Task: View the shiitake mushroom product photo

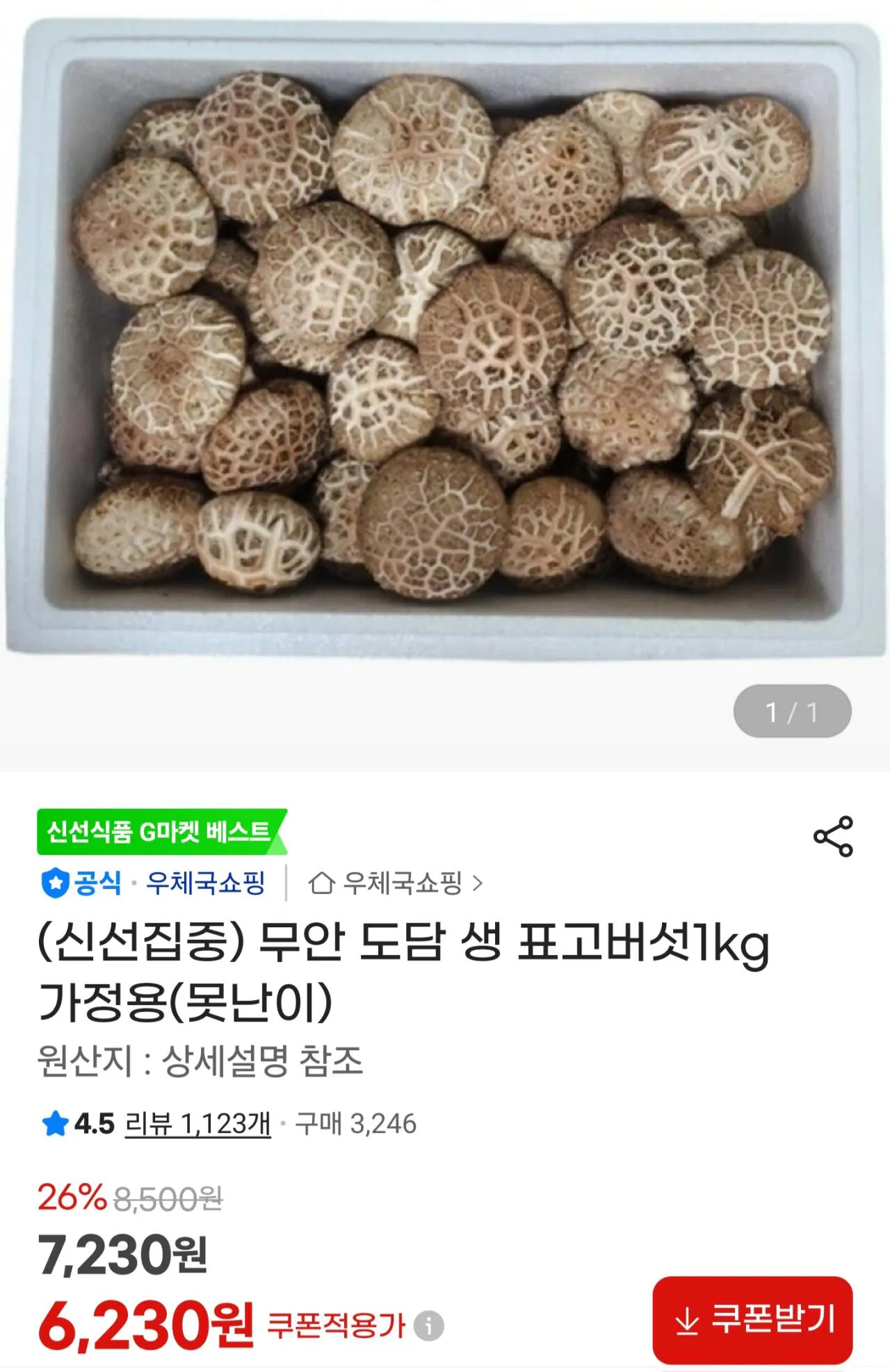Action: tap(445, 348)
